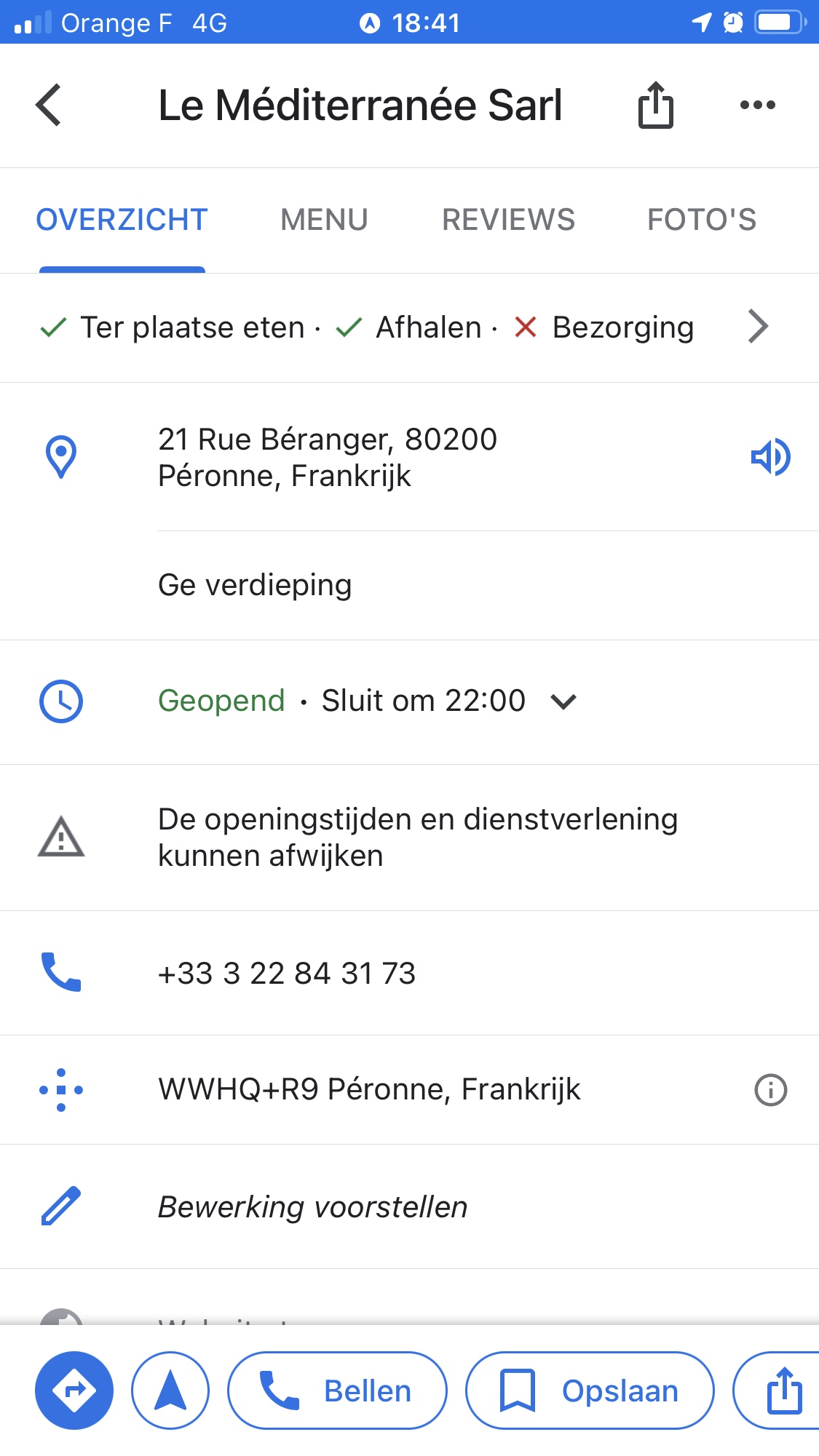
Task: Go back from Le Méditerranée Sarl
Action: coord(49,106)
